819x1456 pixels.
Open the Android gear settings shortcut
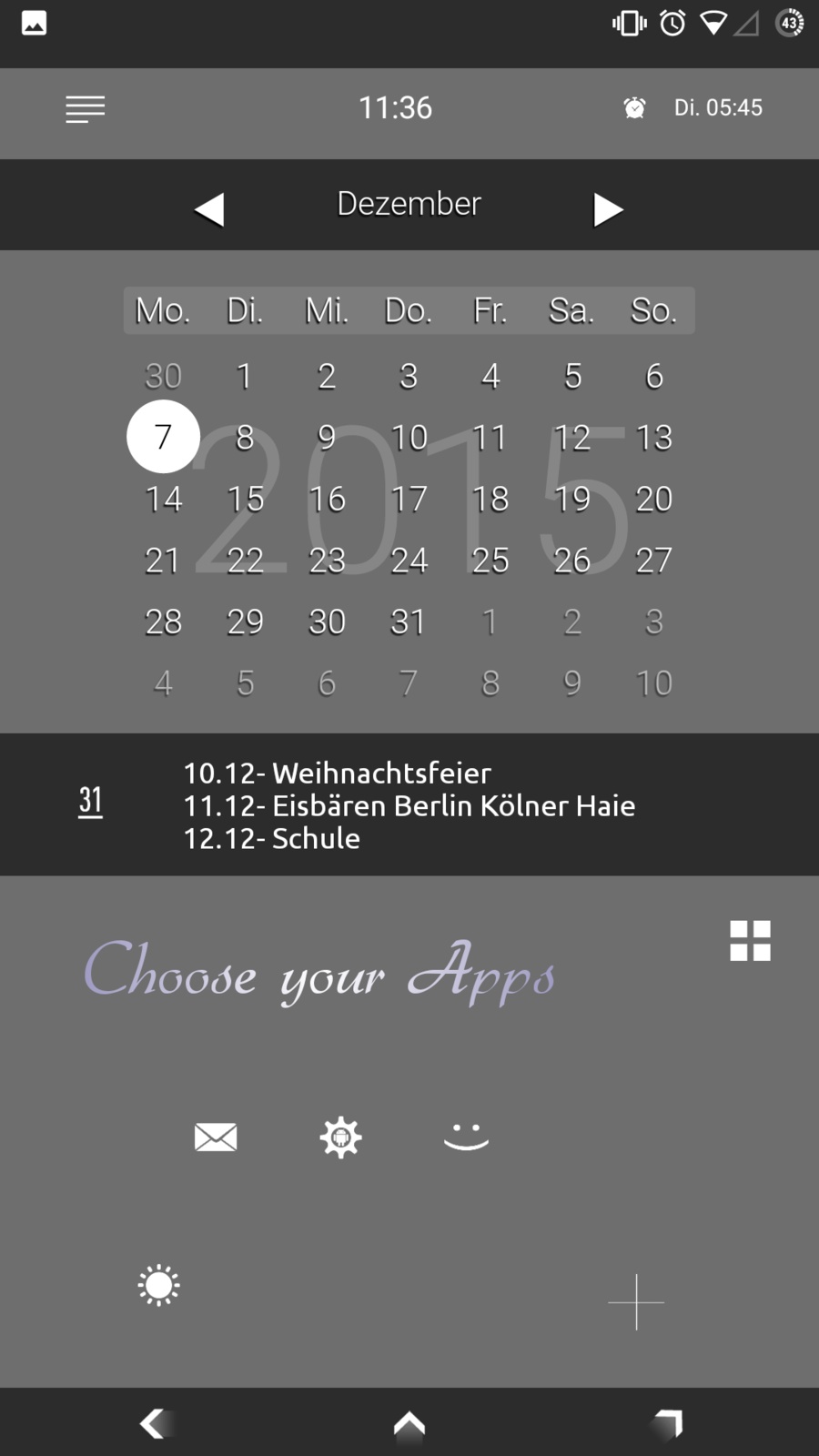point(340,1137)
